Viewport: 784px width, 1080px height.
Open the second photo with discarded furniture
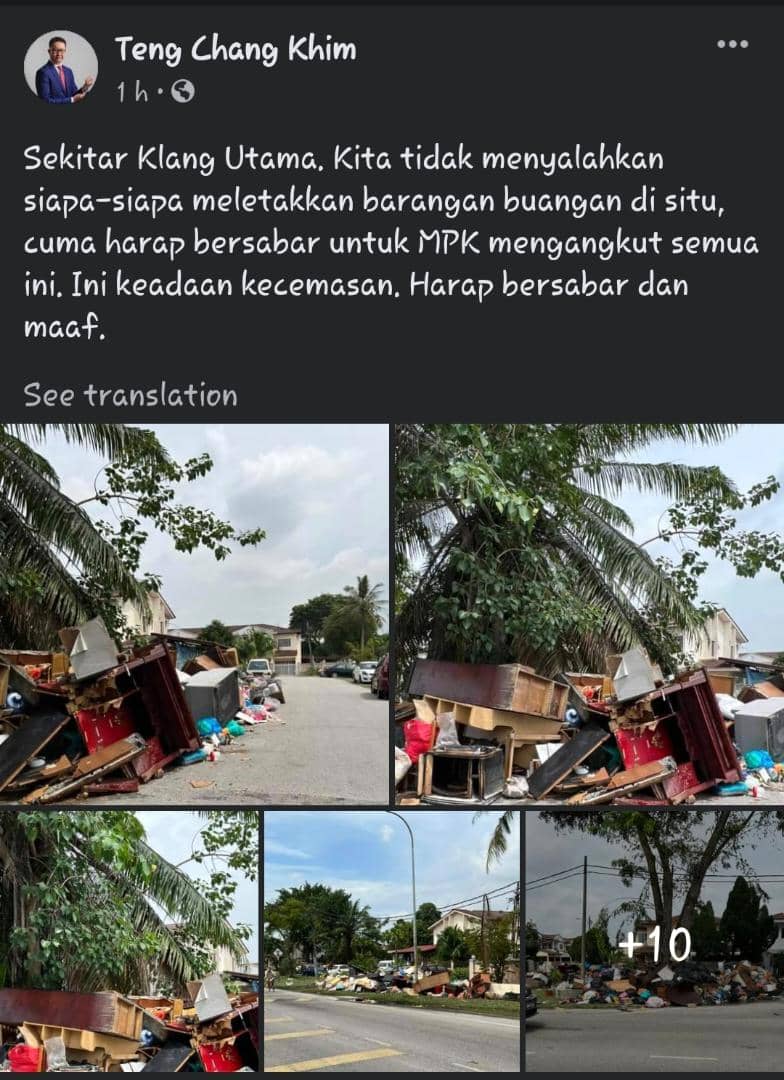pyautogui.click(x=589, y=614)
